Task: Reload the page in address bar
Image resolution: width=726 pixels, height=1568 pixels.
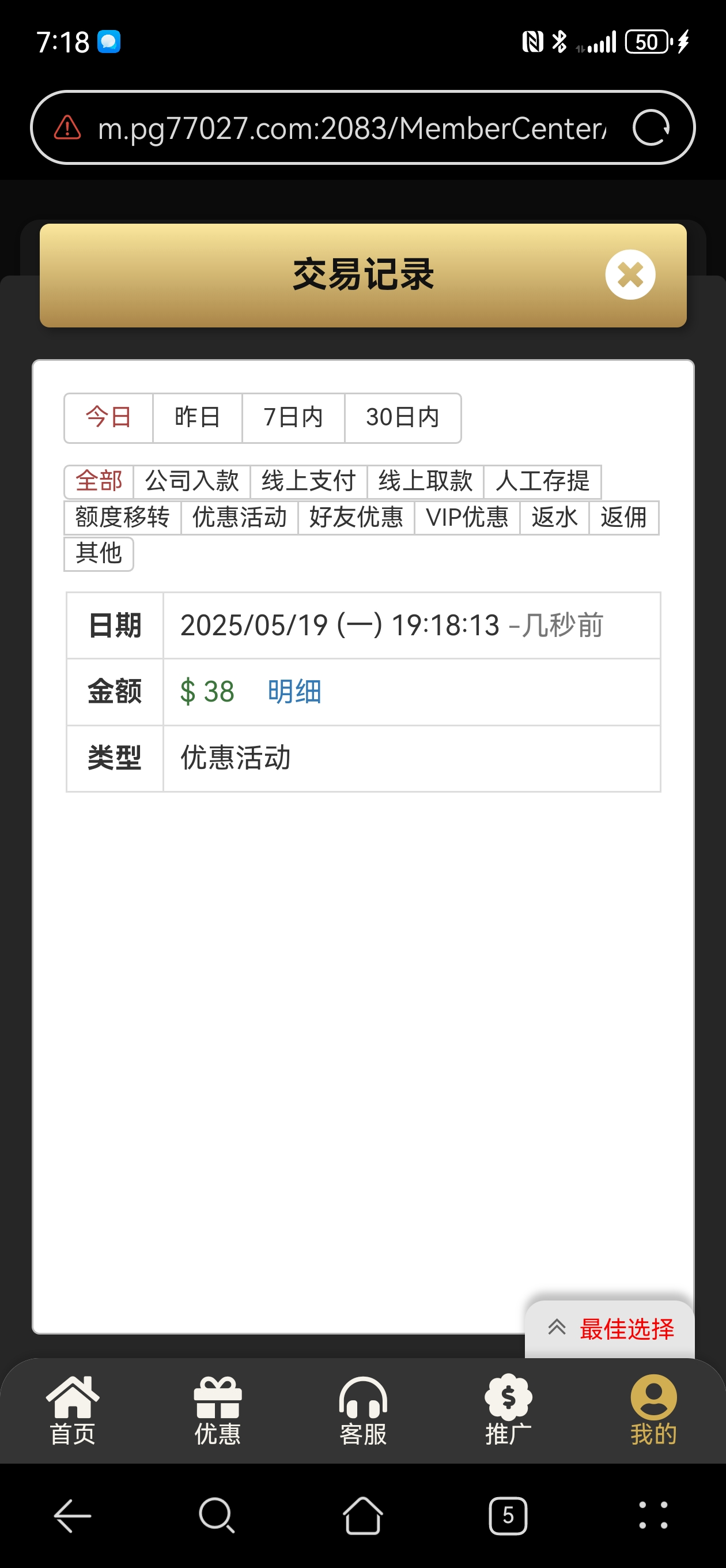Action: tap(651, 128)
